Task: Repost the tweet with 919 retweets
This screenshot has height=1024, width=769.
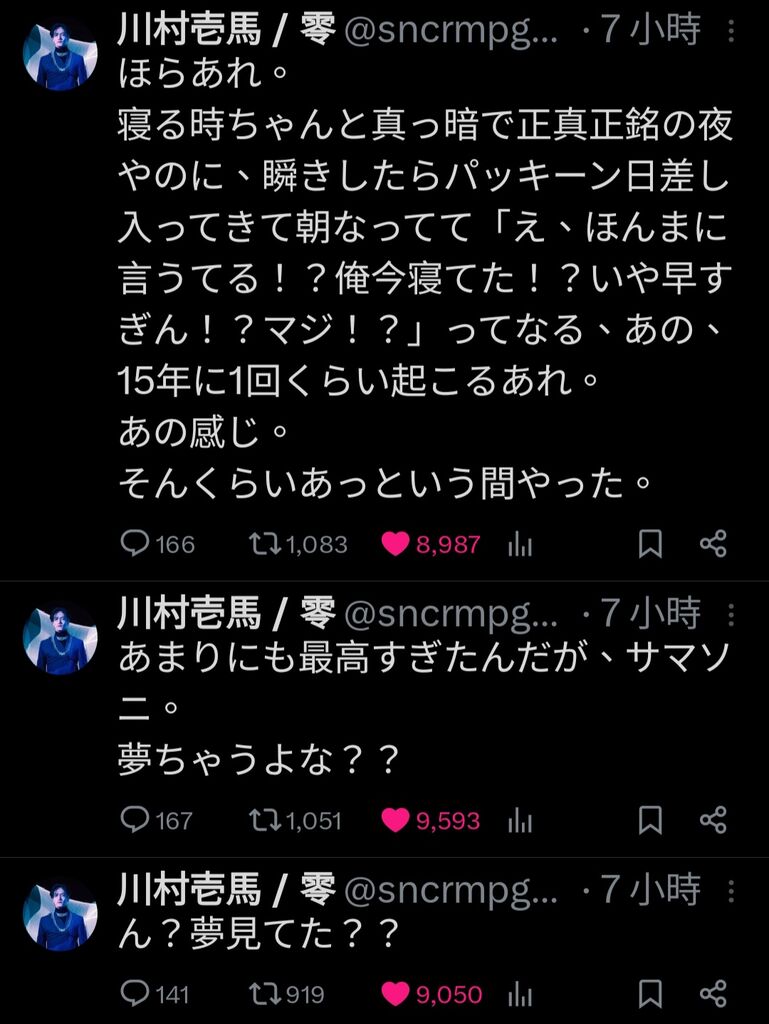Action: (x=265, y=994)
